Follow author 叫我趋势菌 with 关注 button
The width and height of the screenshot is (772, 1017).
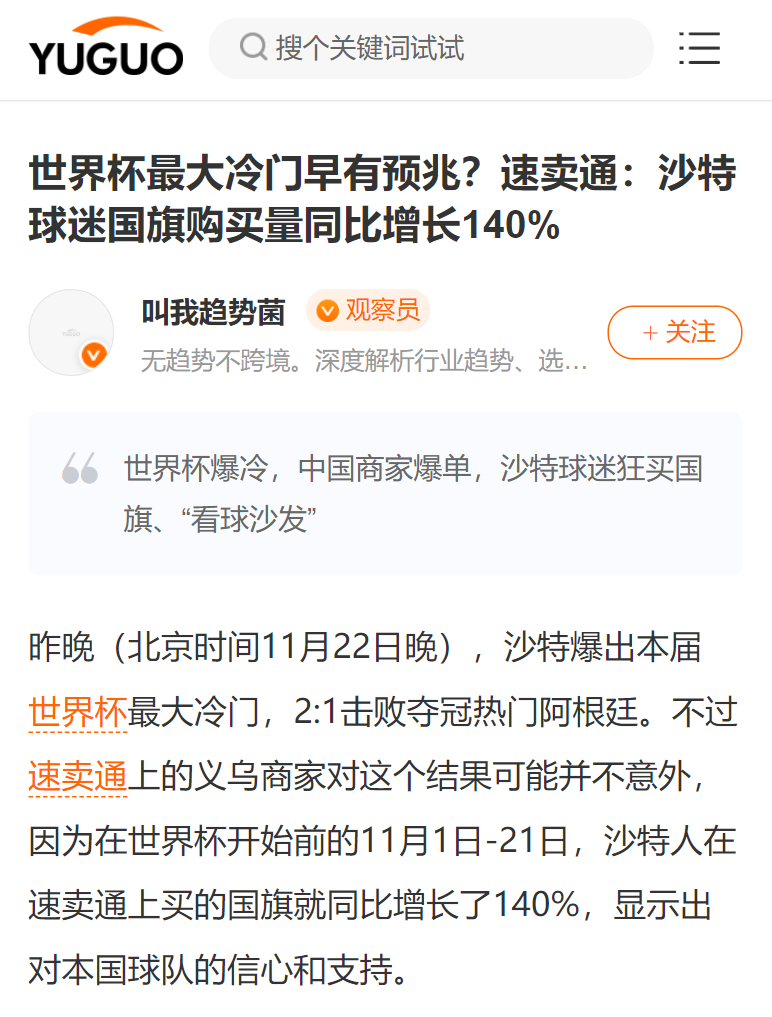[x=675, y=332]
